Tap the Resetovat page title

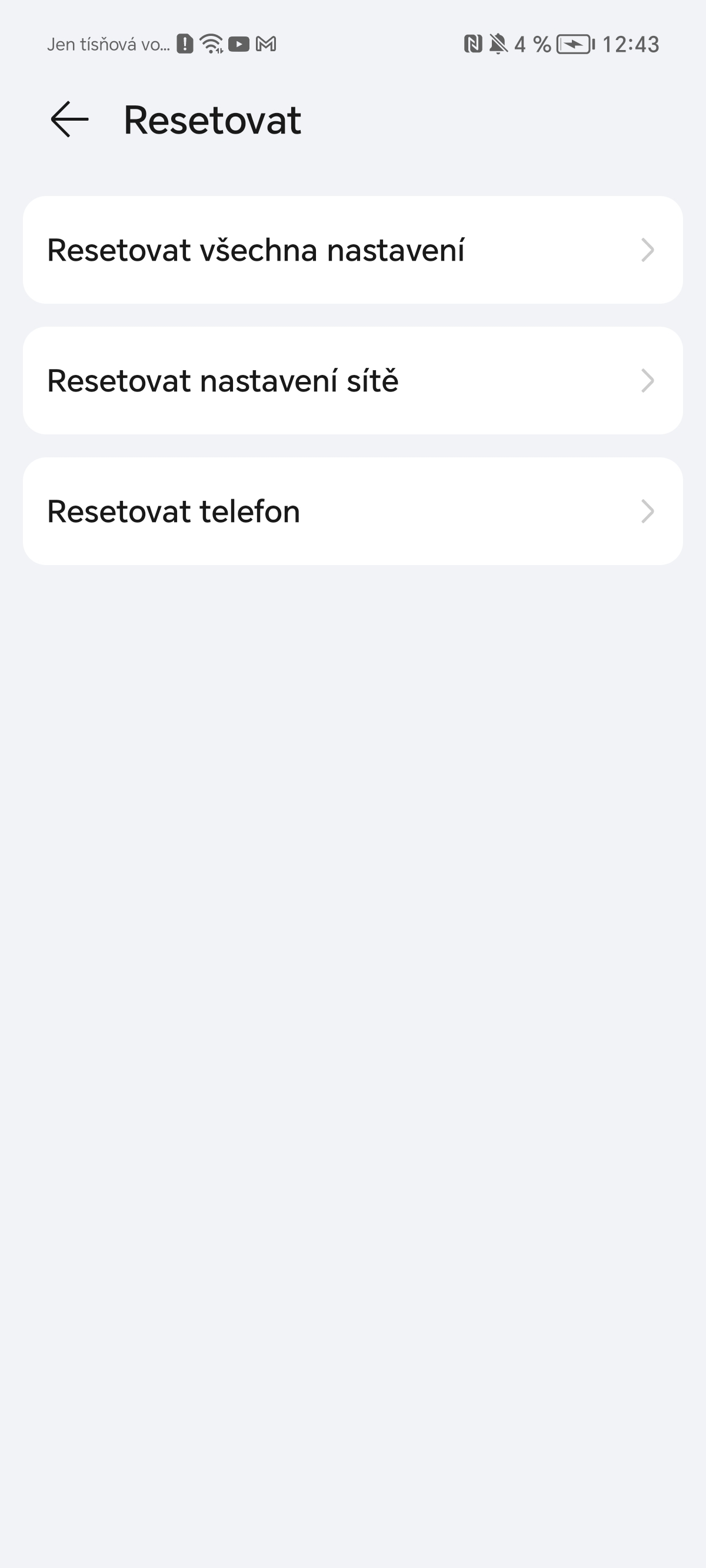pyautogui.click(x=212, y=120)
